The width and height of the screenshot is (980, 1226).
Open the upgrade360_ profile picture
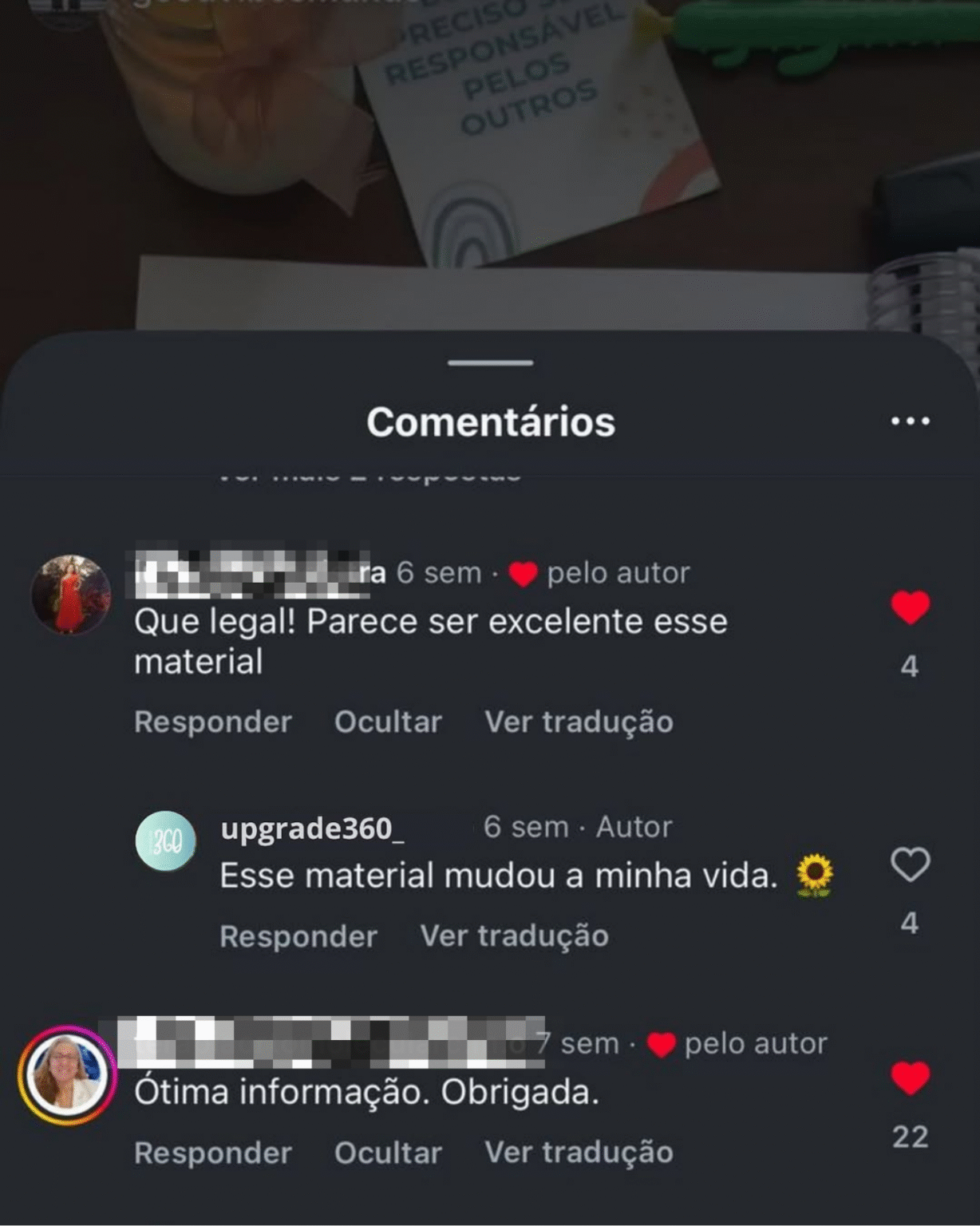click(x=166, y=840)
